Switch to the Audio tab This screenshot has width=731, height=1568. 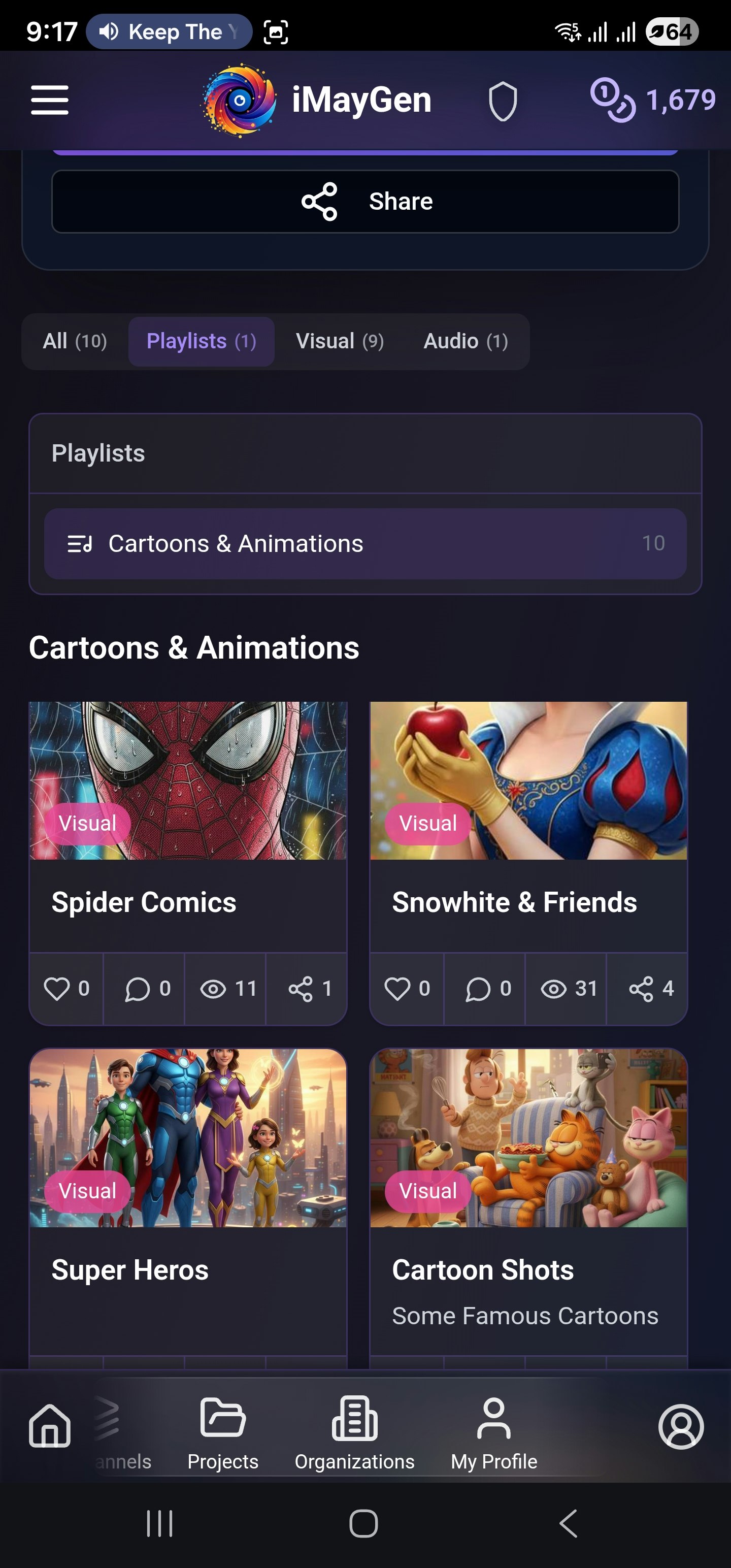[466, 341]
